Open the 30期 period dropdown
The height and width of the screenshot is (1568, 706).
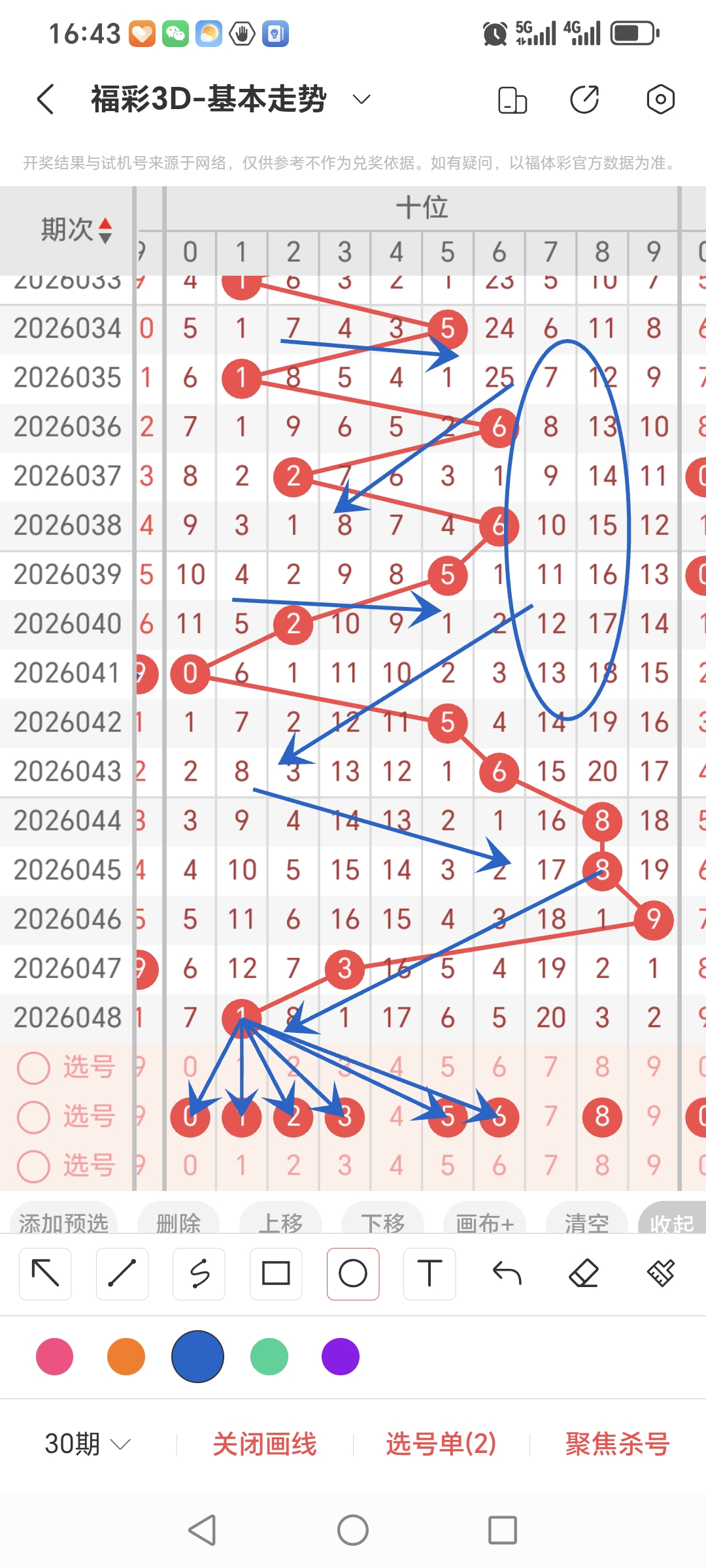point(87,1443)
